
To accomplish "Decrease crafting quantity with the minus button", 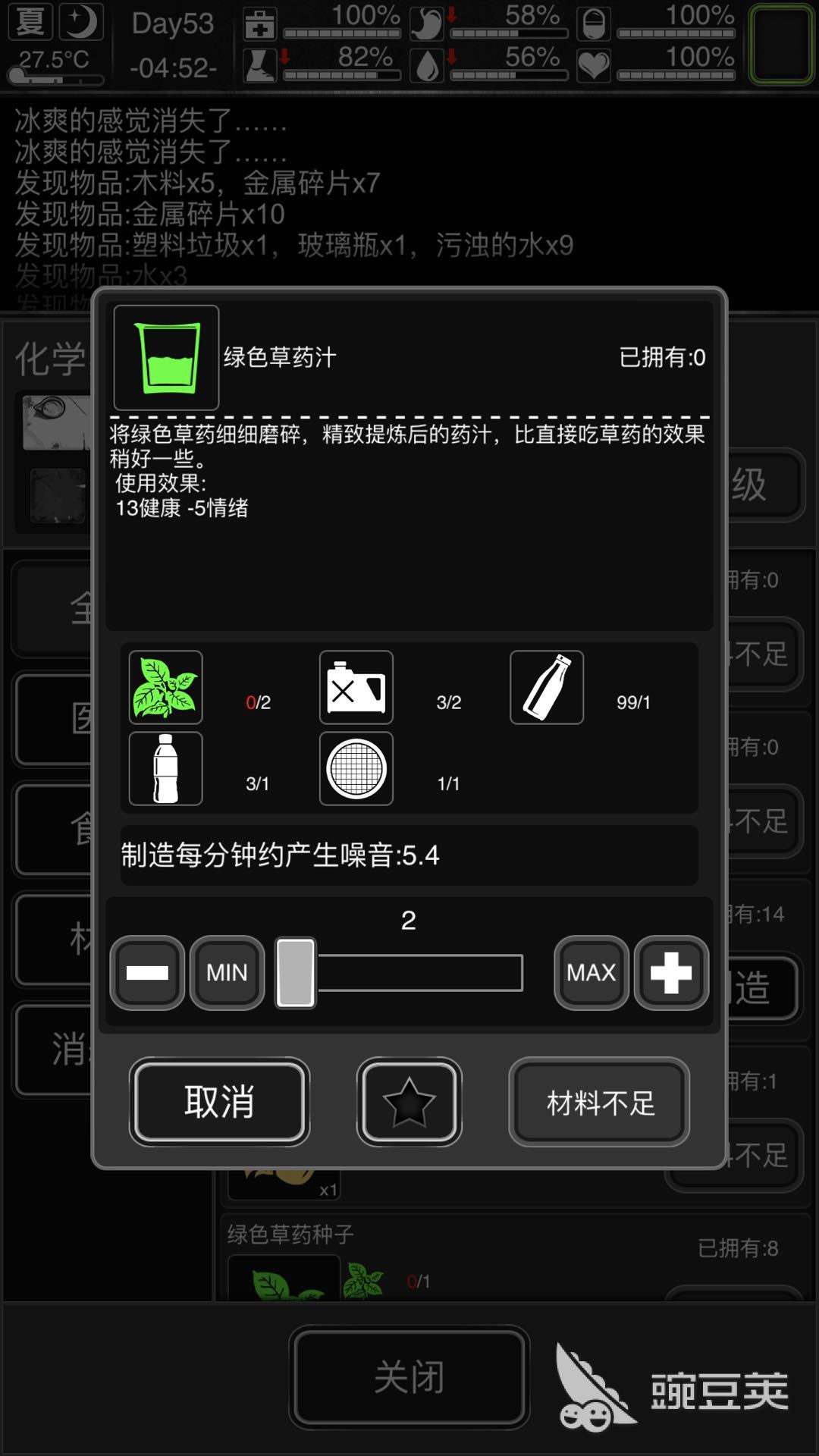I will click(147, 972).
